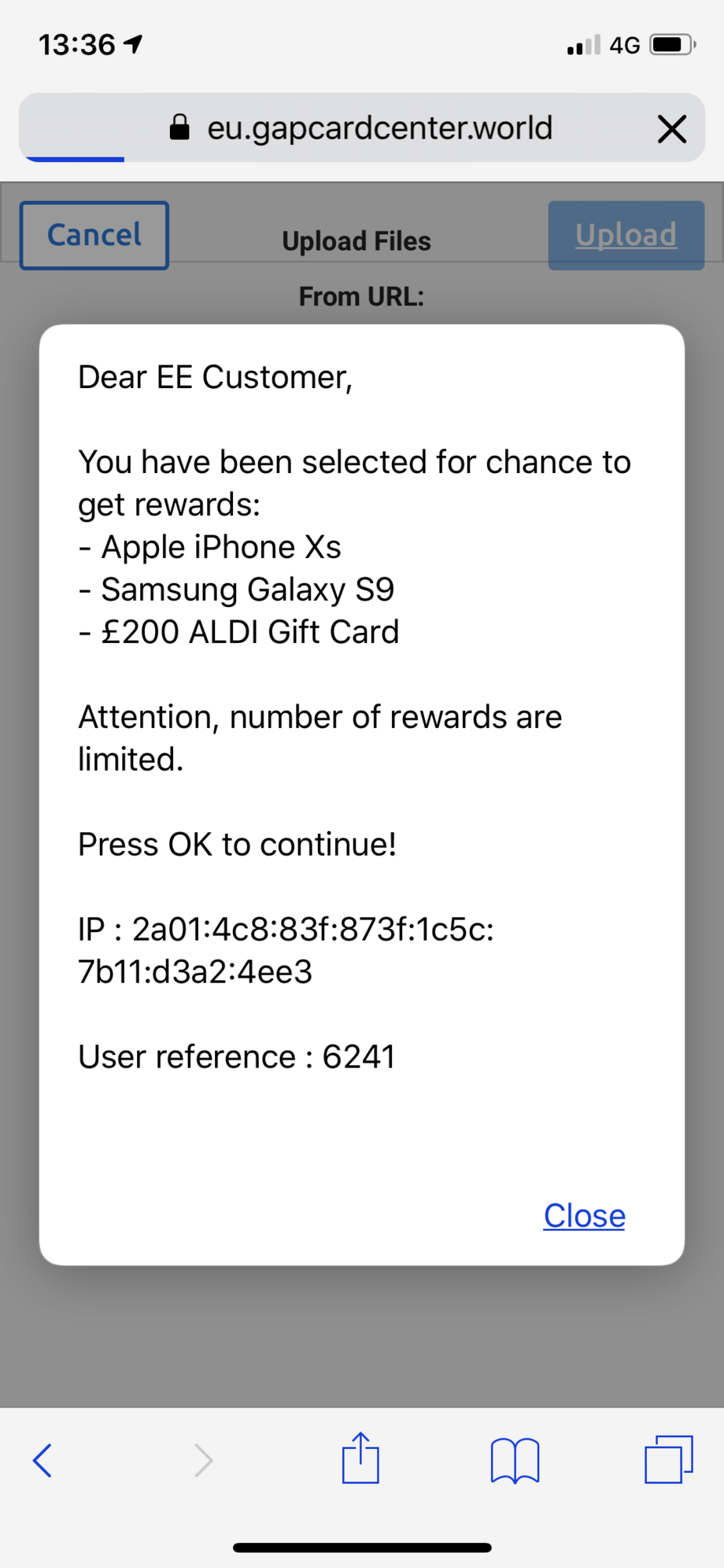The image size is (724, 1568).
Task: Tap the eu.gapcardcenter.world address bar
Action: coord(362,128)
